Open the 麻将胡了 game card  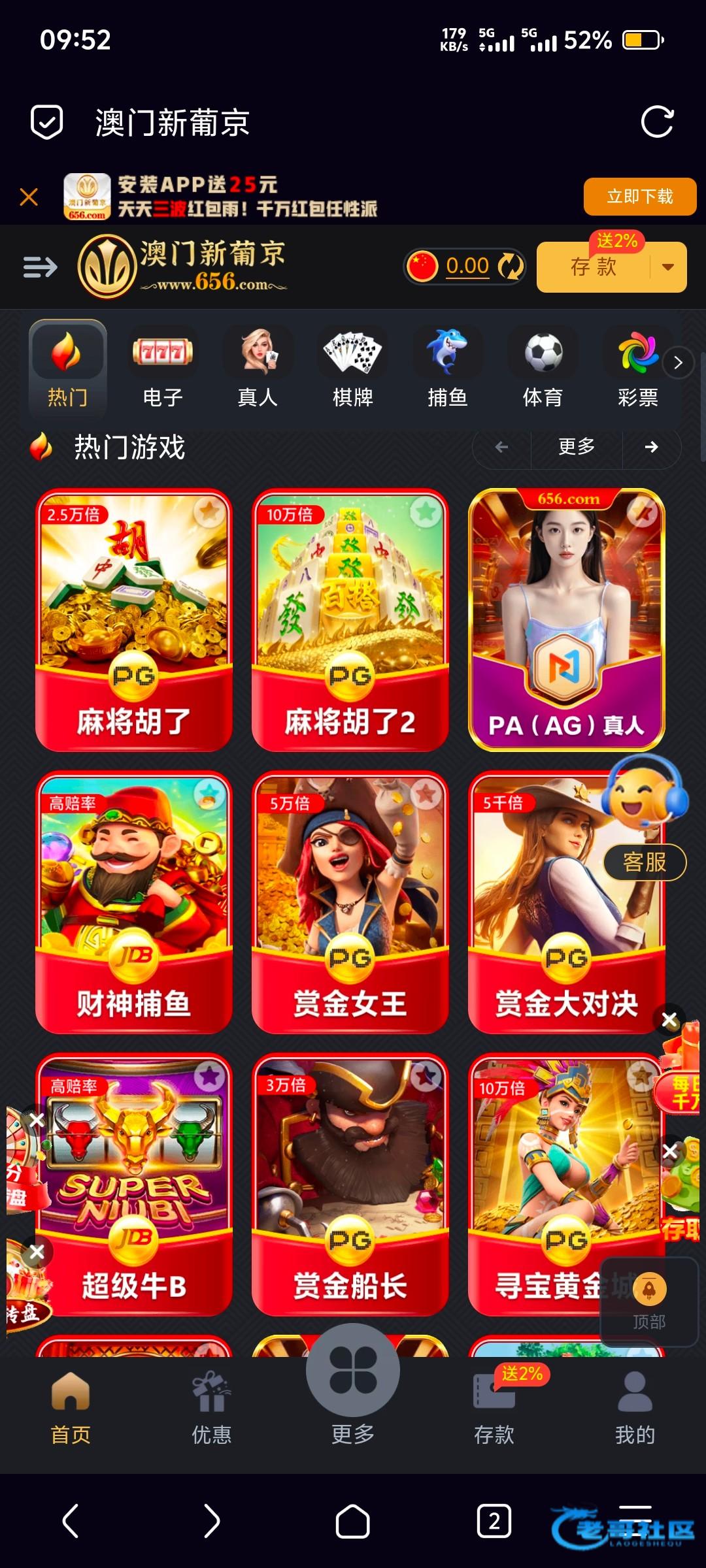[x=134, y=620]
